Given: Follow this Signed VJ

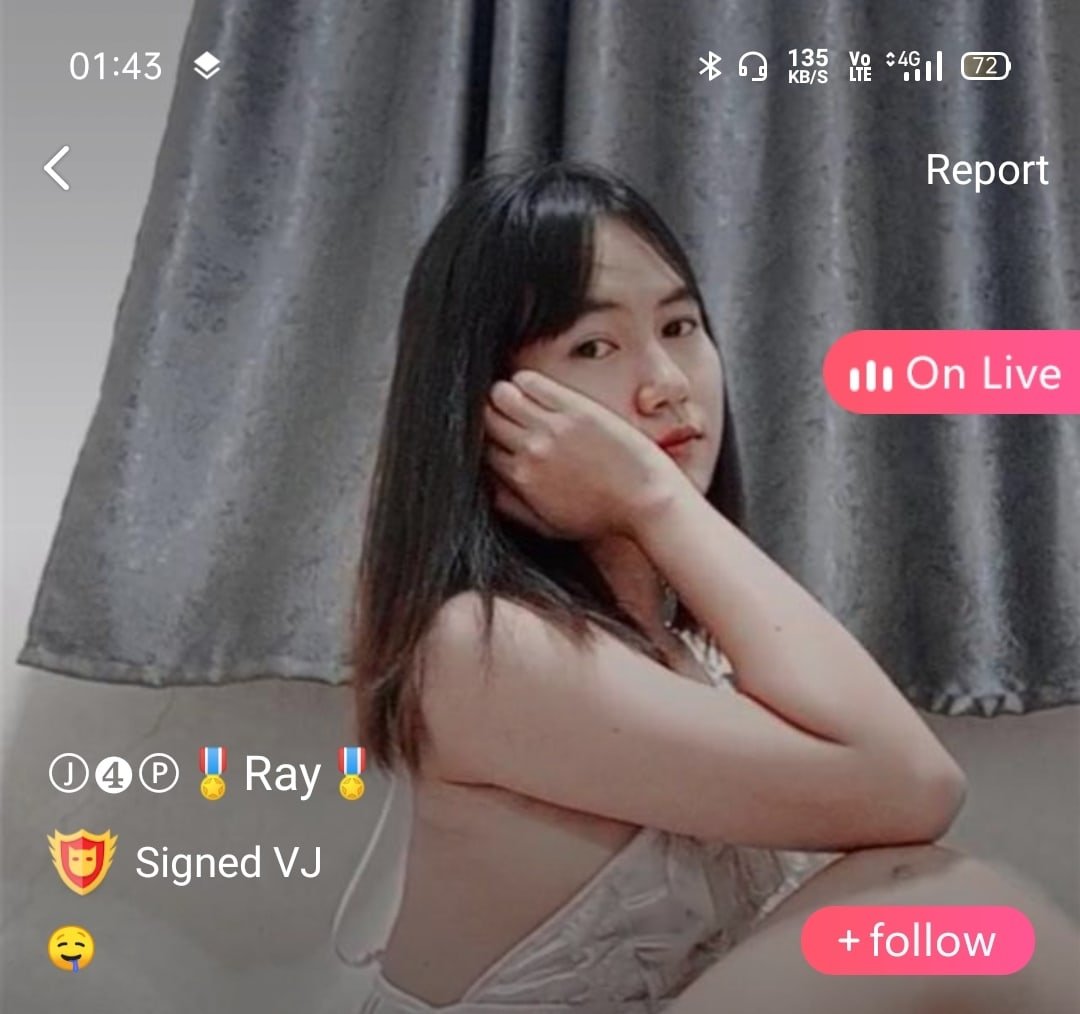Looking at the screenshot, I should [x=917, y=941].
